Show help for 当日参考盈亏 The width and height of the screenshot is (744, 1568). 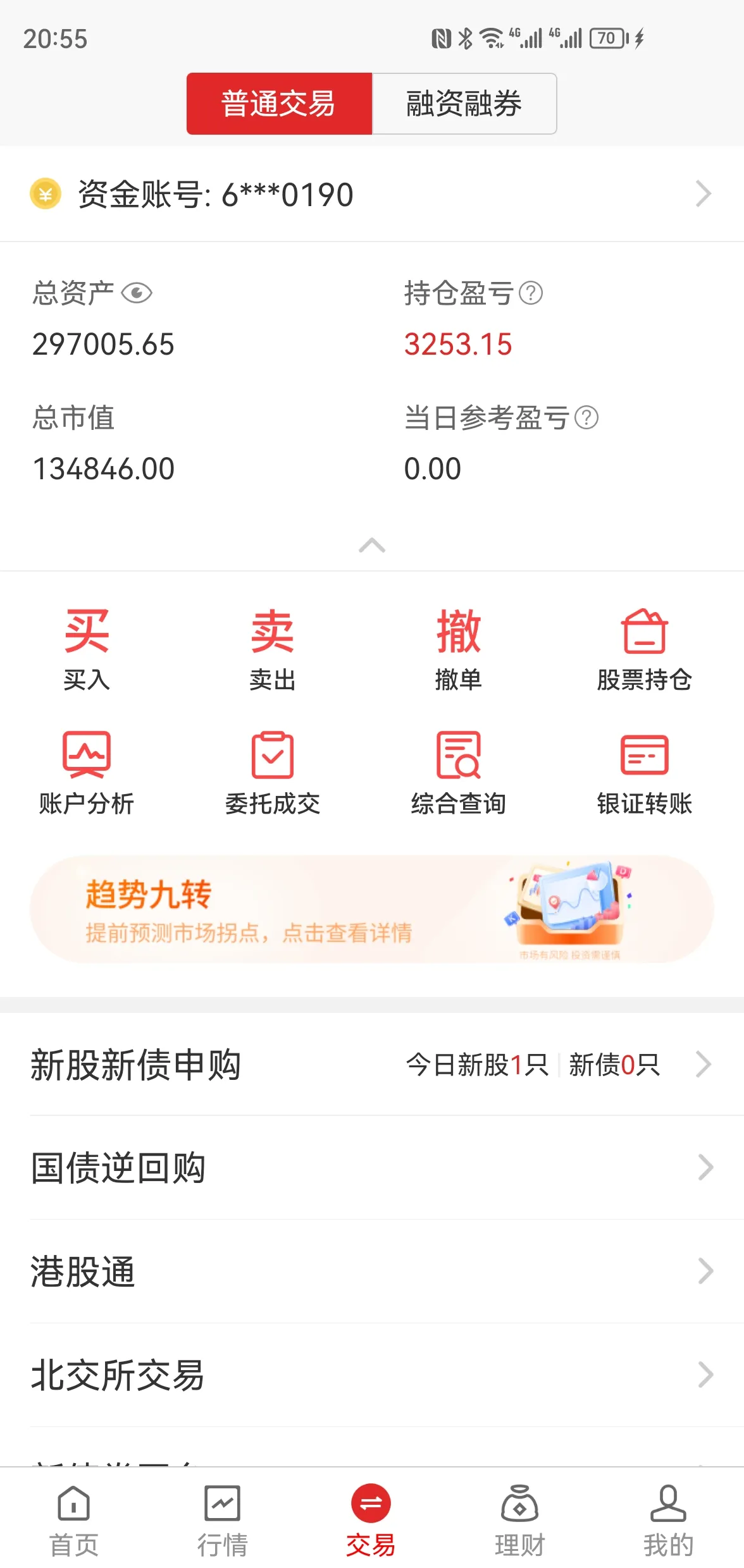click(x=586, y=418)
